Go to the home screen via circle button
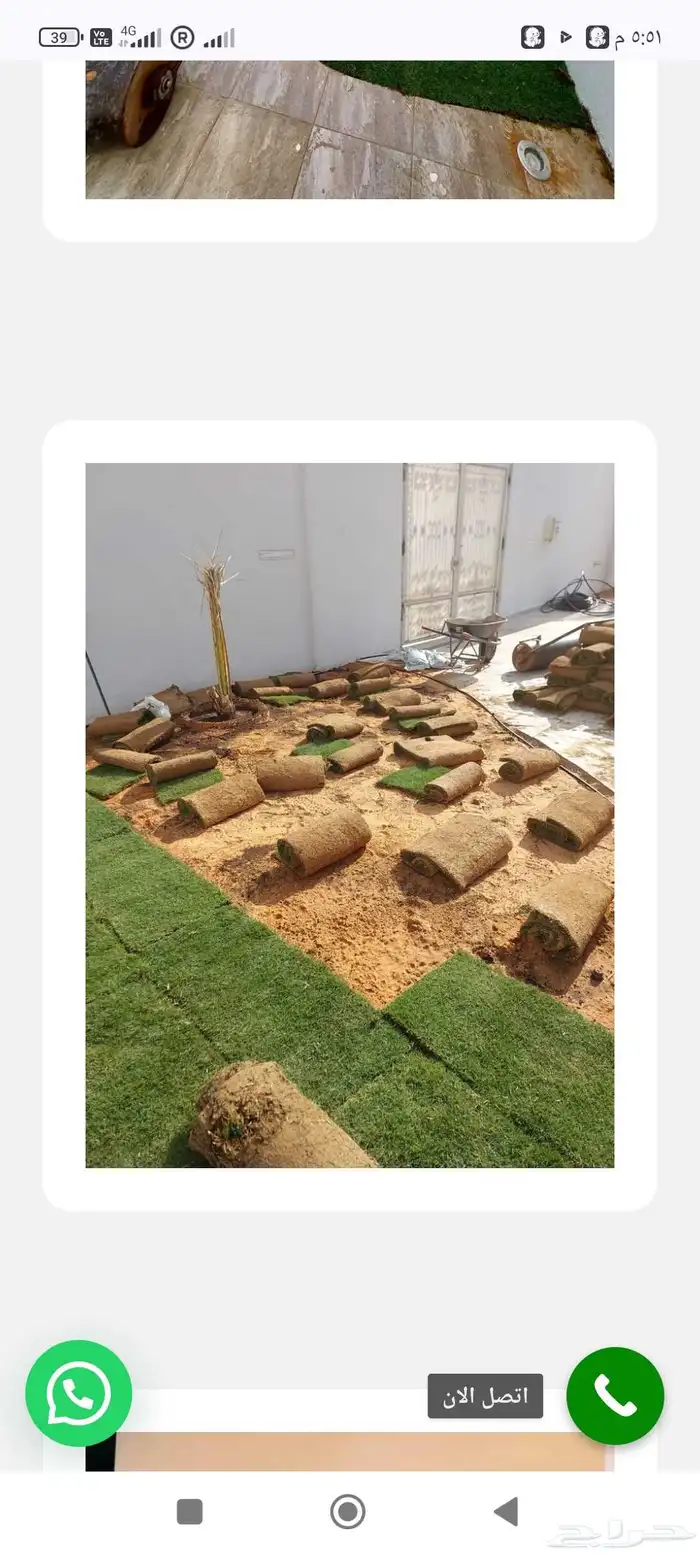This screenshot has width=700, height=1556. tap(347, 1511)
